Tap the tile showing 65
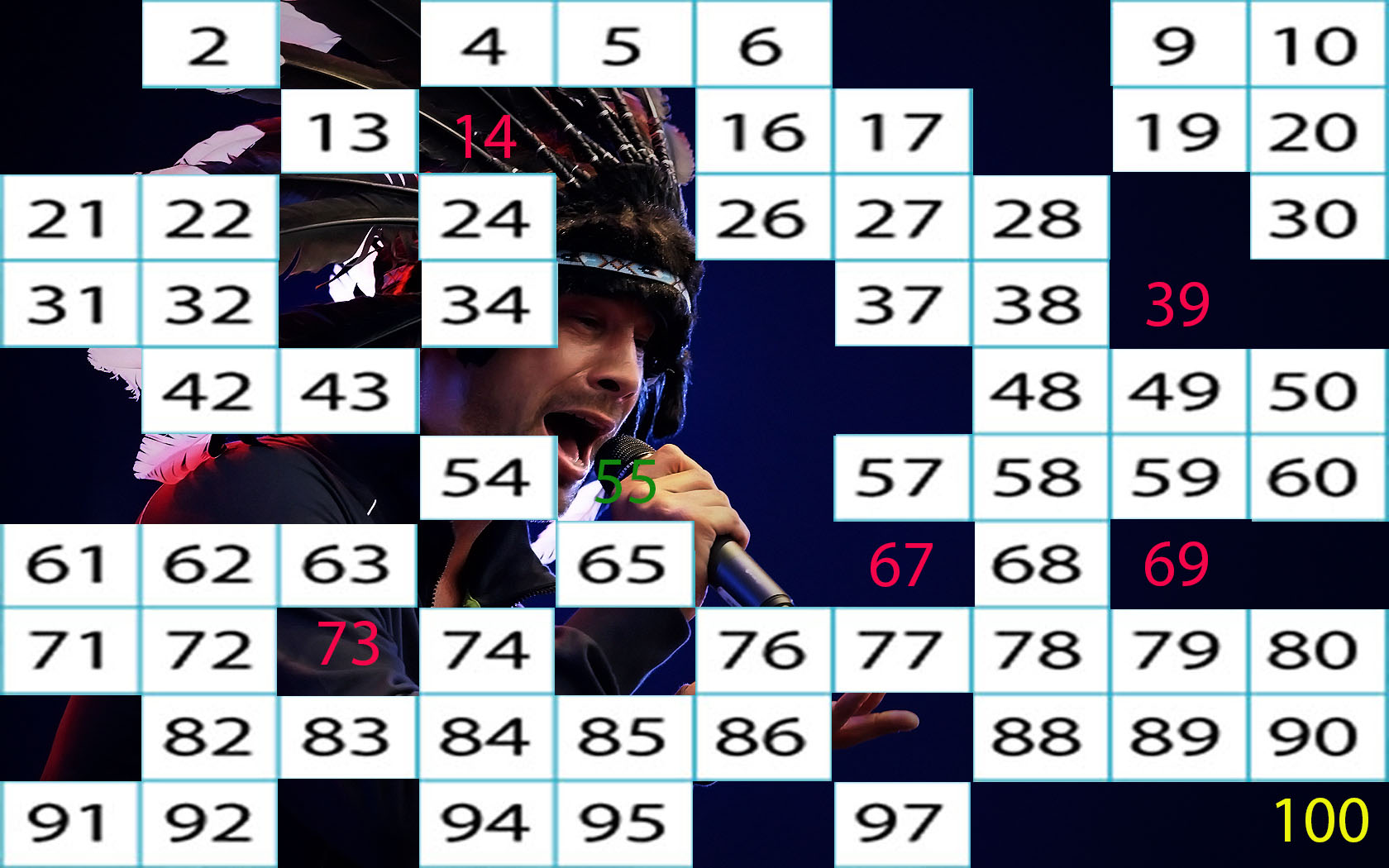This screenshot has width=1389, height=868. pyautogui.click(x=624, y=565)
